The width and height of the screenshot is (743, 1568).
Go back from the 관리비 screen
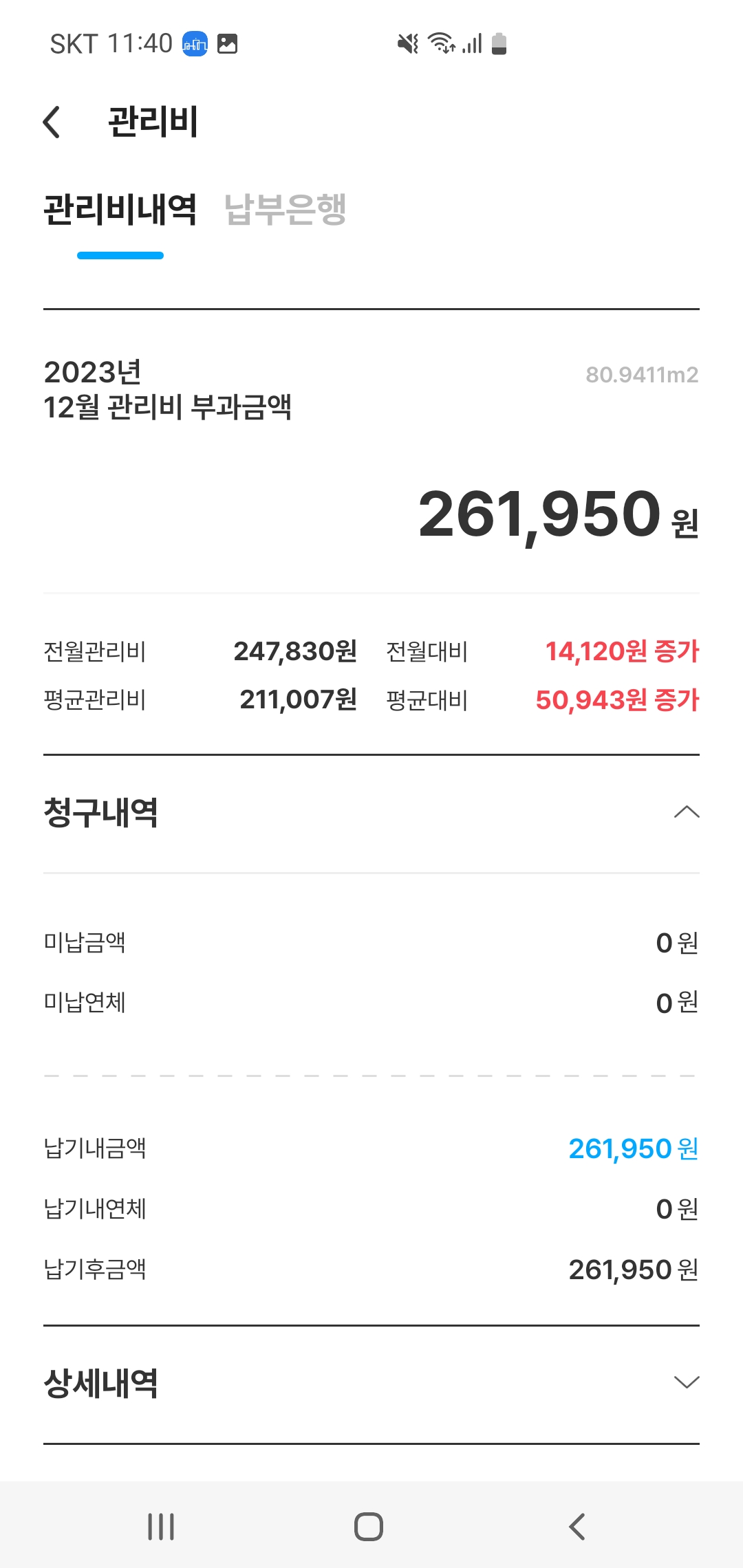tap(52, 122)
